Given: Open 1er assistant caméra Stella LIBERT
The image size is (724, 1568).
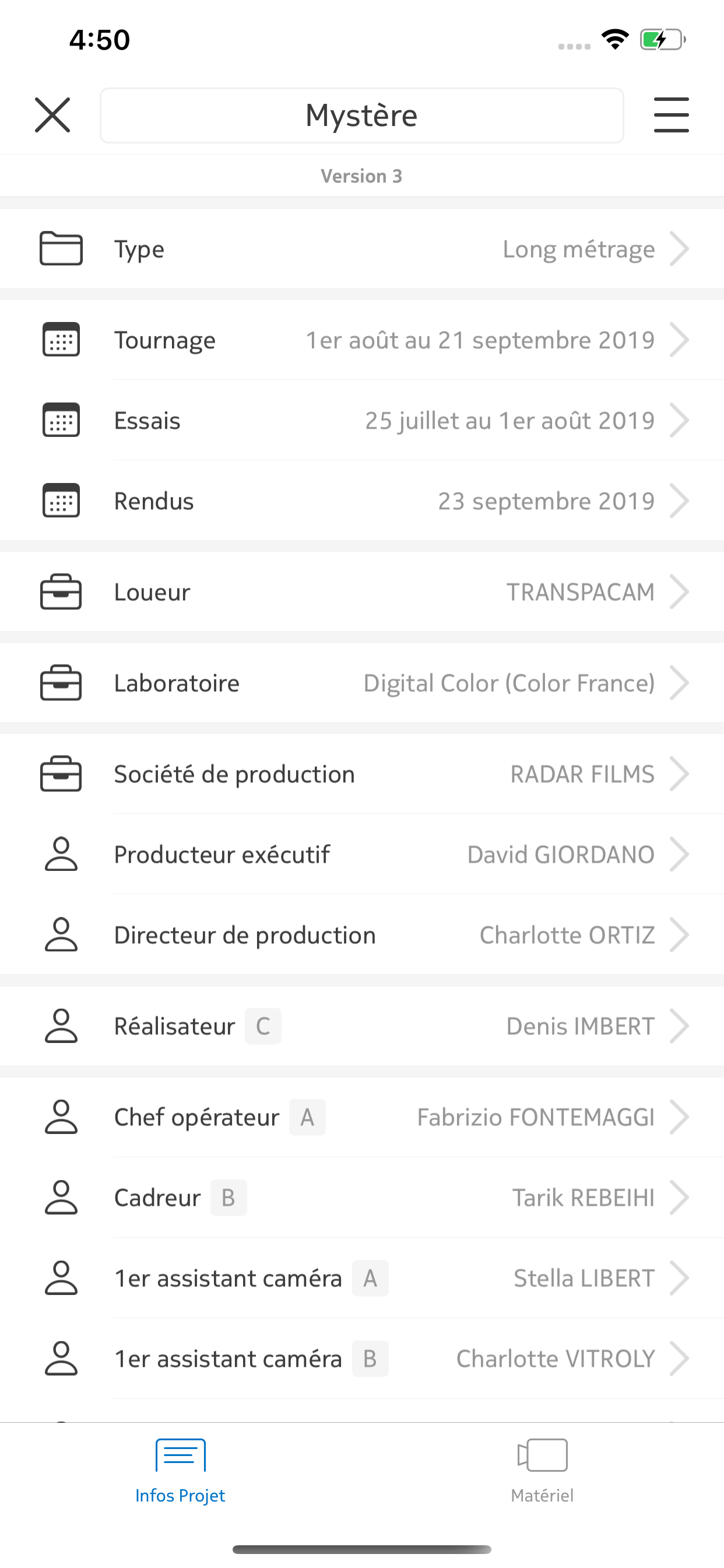Looking at the screenshot, I should 362,1278.
